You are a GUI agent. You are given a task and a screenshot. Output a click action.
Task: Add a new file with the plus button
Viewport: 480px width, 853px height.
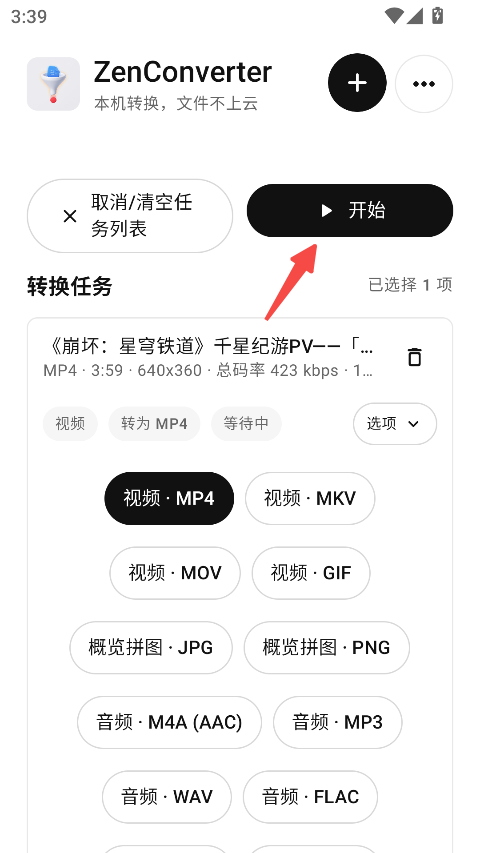(x=357, y=83)
